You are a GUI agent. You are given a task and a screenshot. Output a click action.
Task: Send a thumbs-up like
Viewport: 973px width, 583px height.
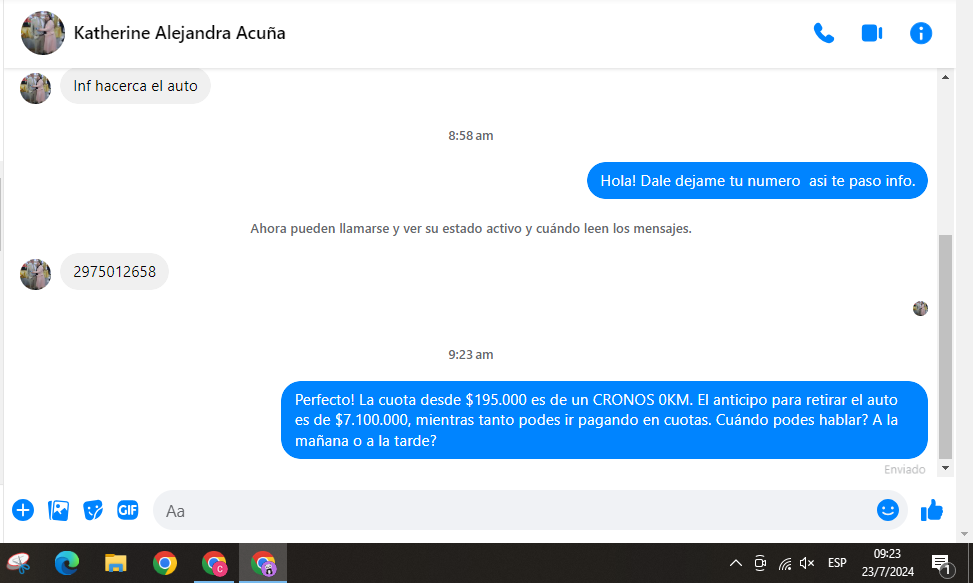(932, 510)
